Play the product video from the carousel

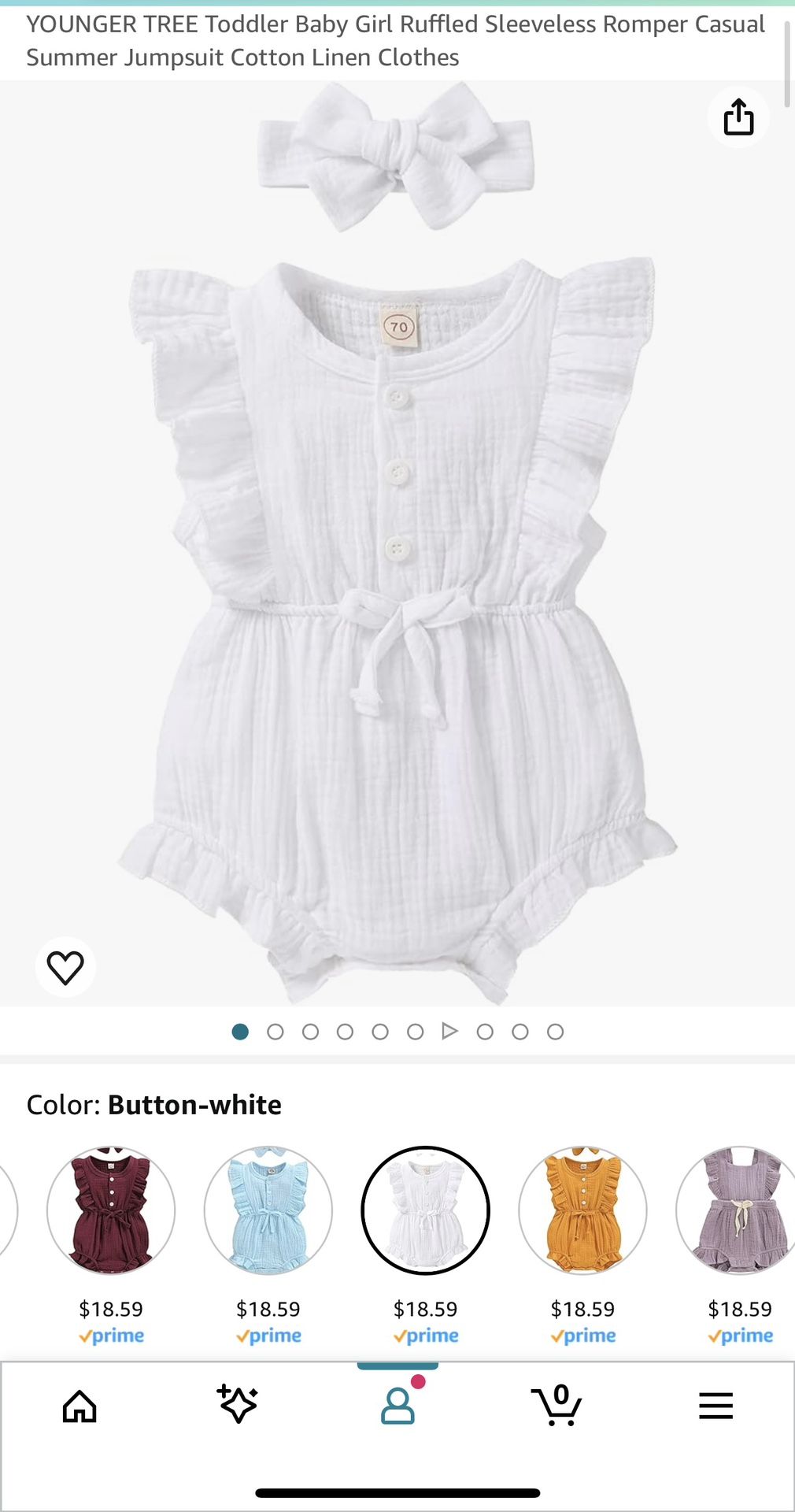[450, 1032]
